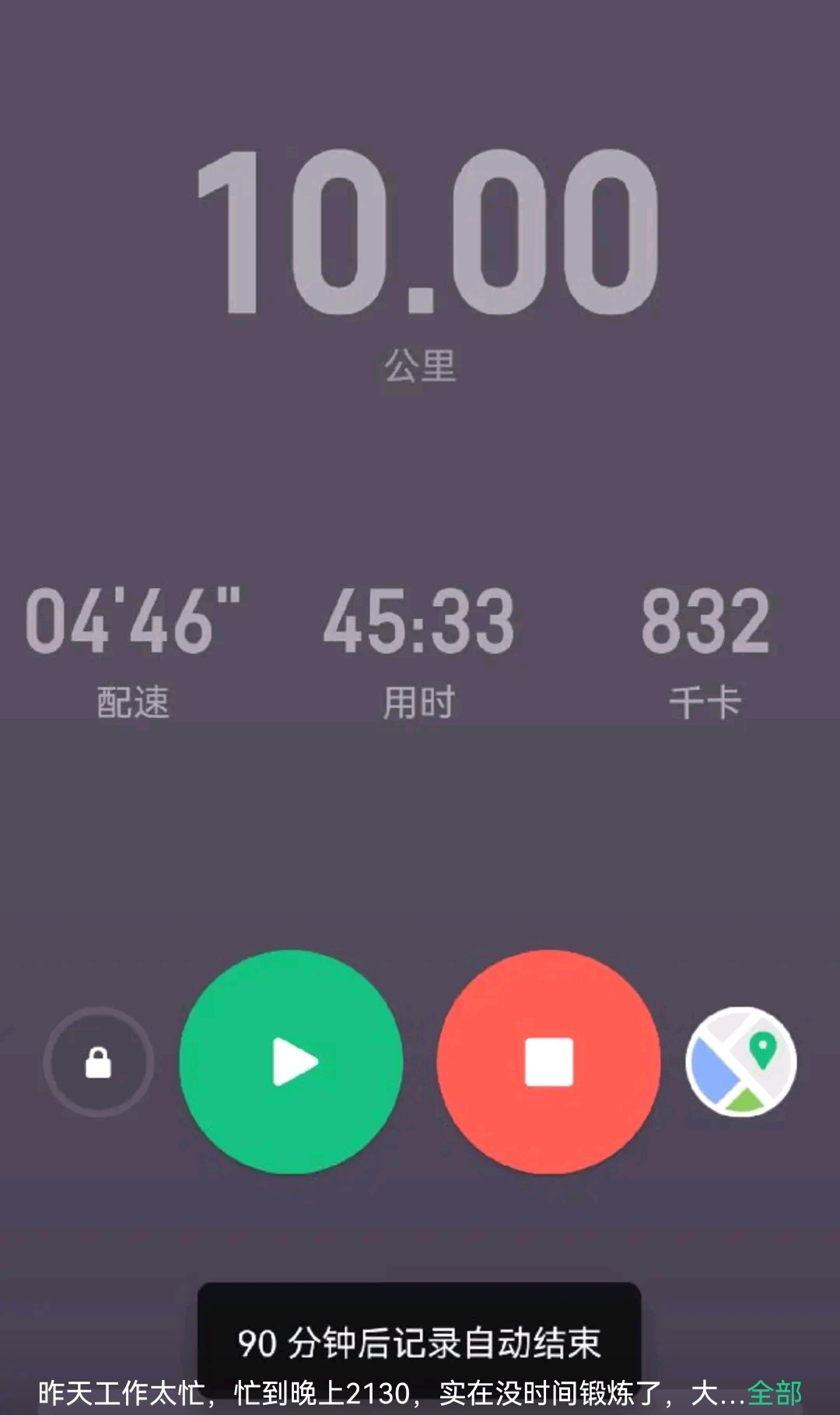Stop the run with the red button
Image resolution: width=840 pixels, height=1415 pixels.
pos(548,1062)
